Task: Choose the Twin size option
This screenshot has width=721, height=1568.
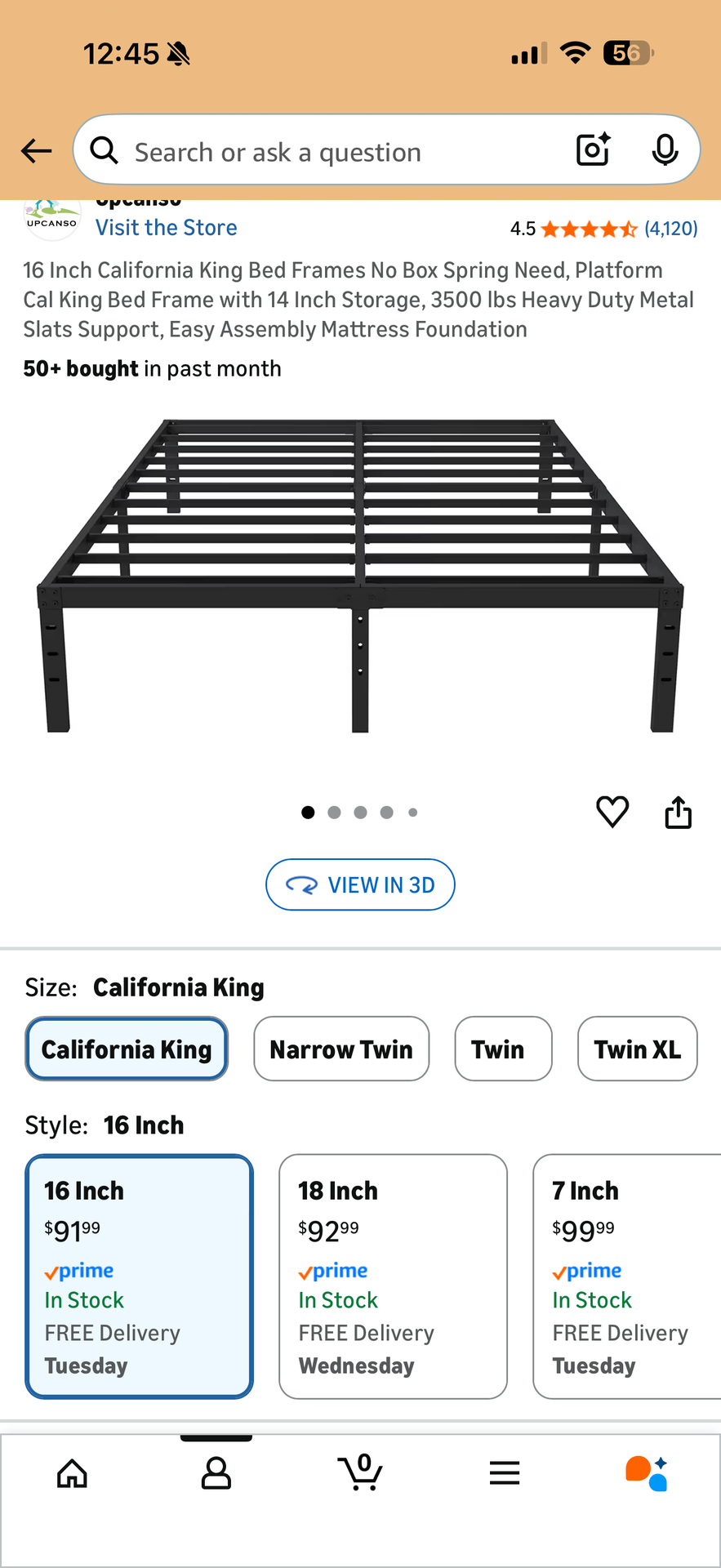Action: coord(502,1049)
